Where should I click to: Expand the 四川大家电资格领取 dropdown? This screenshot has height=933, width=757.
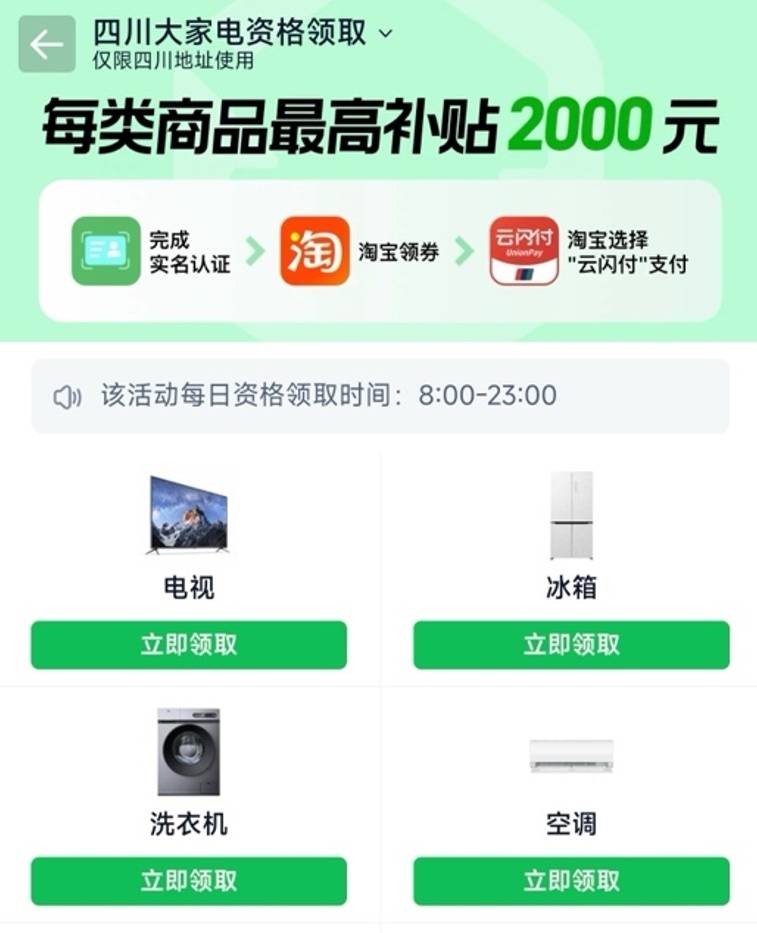point(385,34)
